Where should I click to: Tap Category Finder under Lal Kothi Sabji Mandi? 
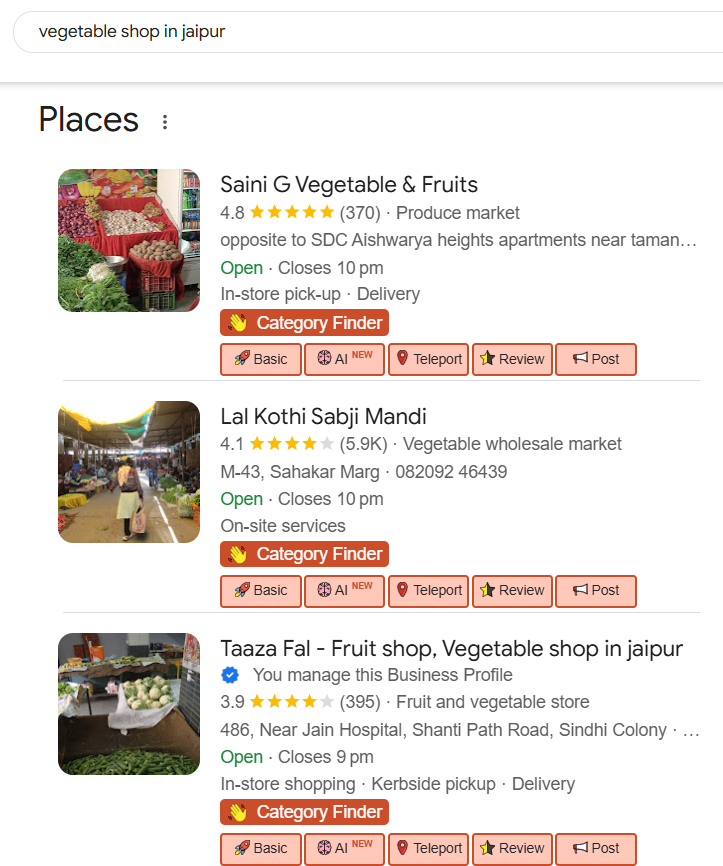tap(304, 554)
